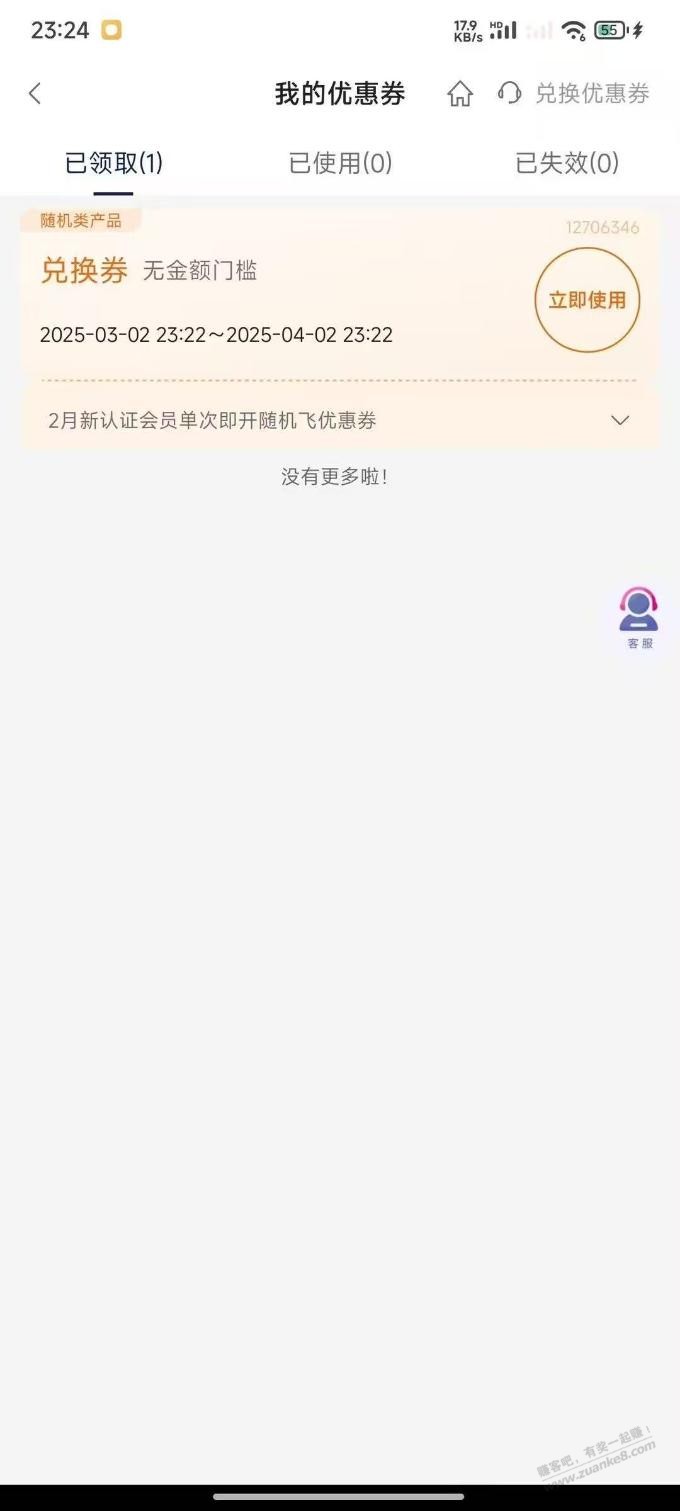Switch to the 已领取(1) tab
680x1511 pixels.
point(113,163)
